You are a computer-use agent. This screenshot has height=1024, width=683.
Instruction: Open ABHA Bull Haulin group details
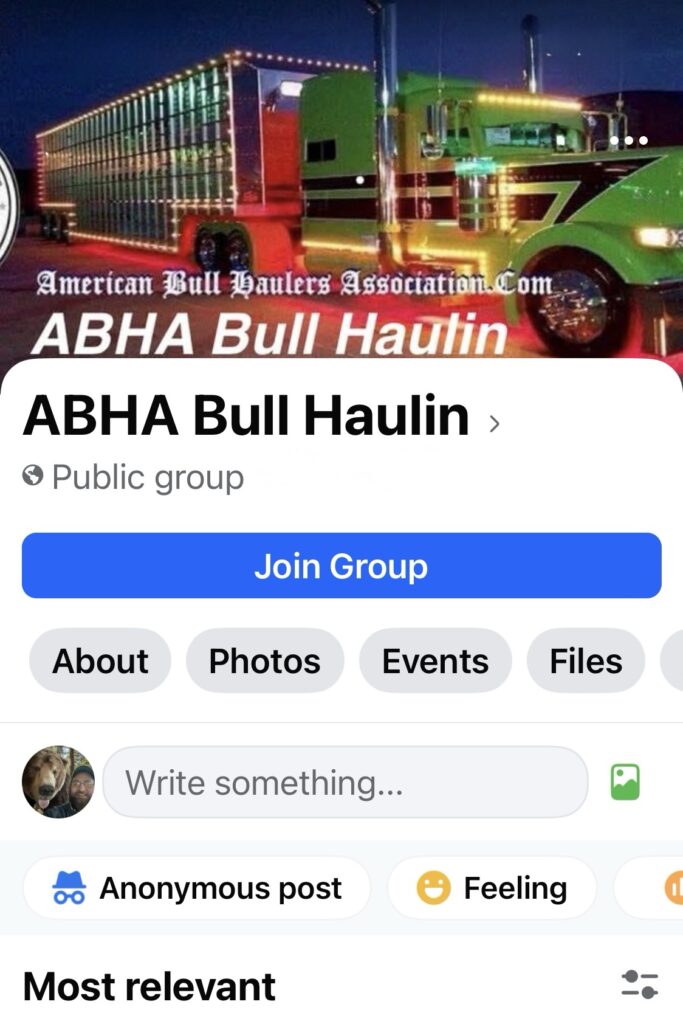pyautogui.click(x=260, y=417)
